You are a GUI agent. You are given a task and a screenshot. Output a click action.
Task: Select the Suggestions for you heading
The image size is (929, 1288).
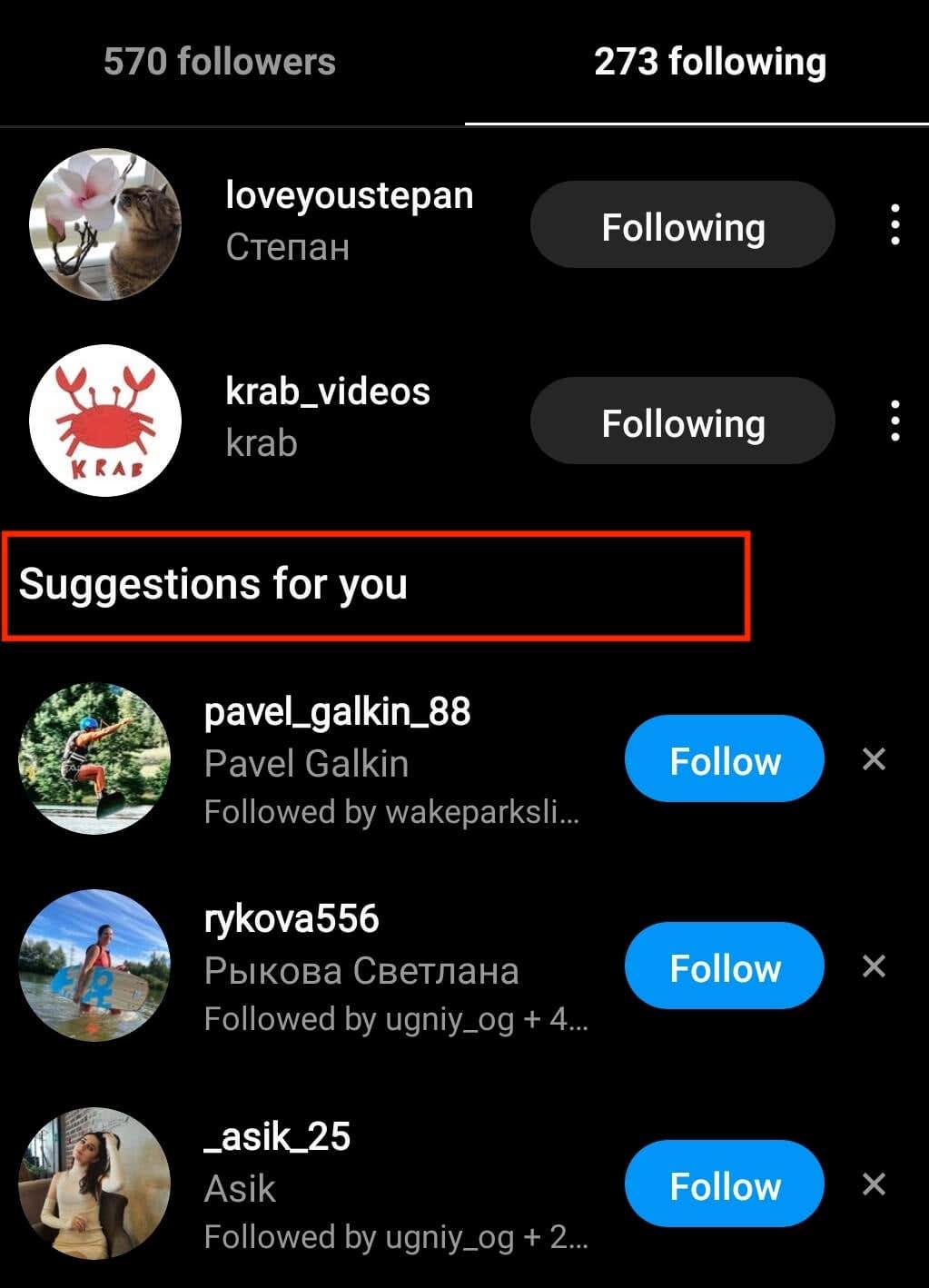pos(216,585)
